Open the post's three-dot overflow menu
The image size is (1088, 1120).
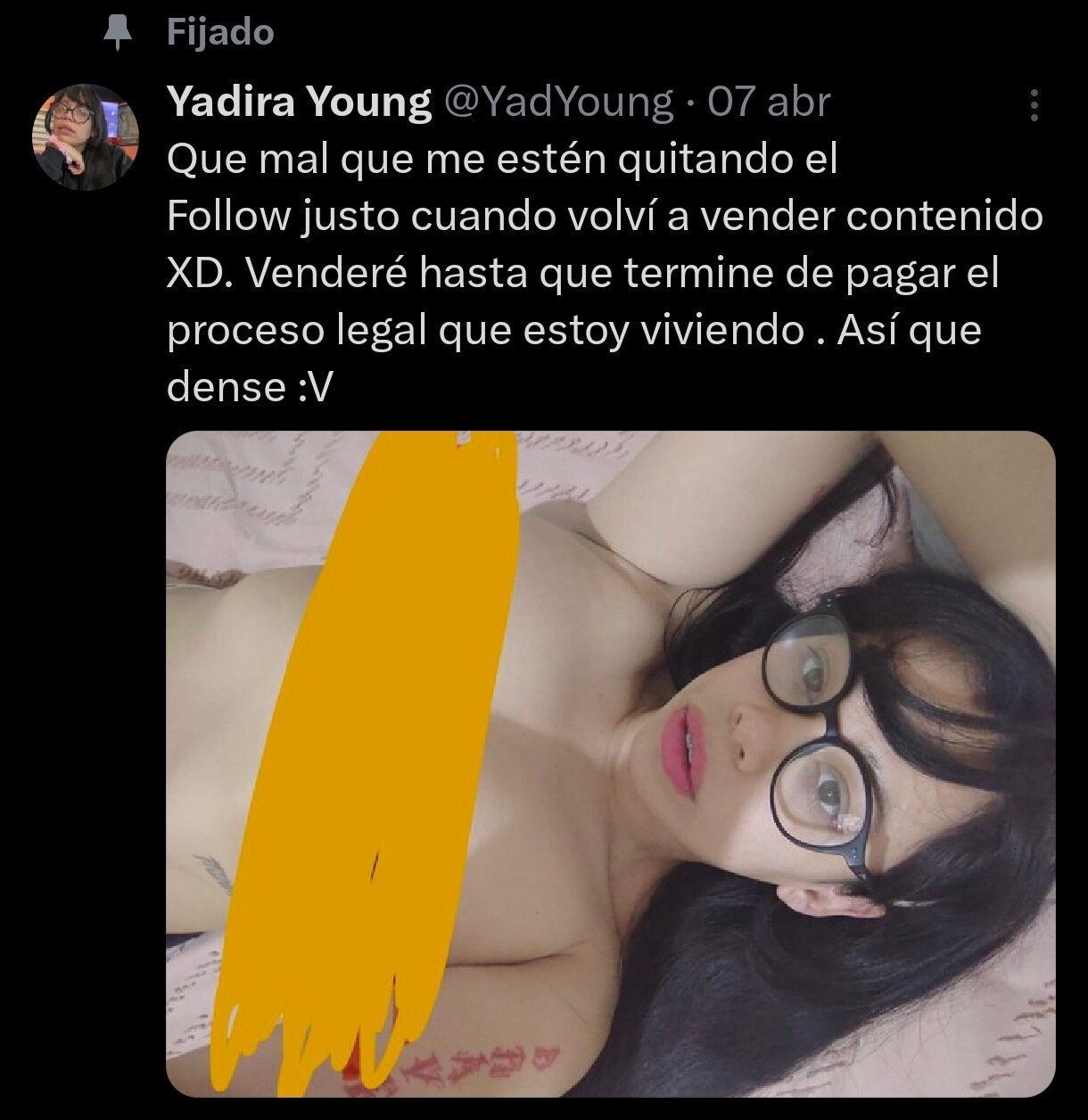click(1034, 105)
